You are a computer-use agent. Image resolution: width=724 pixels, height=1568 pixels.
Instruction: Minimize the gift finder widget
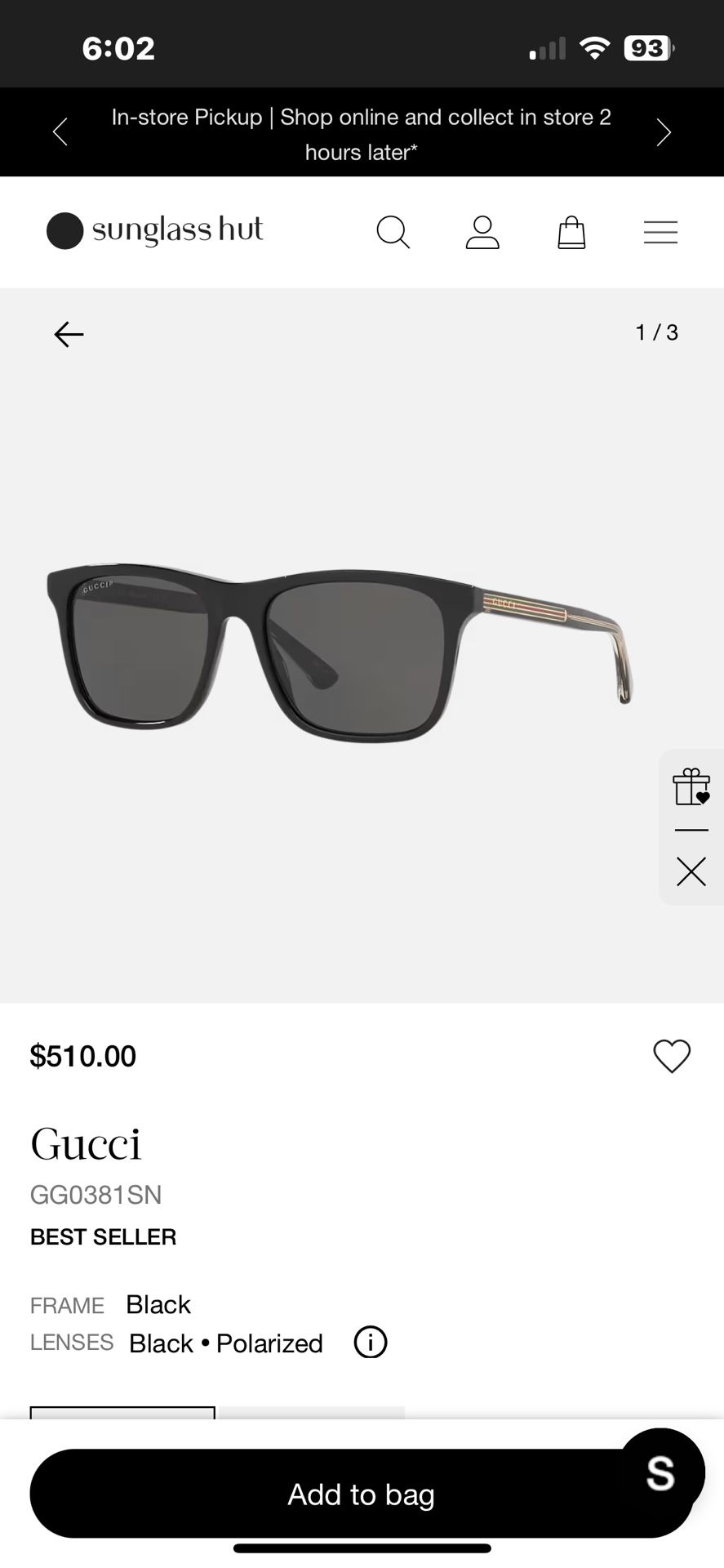pos(691,829)
